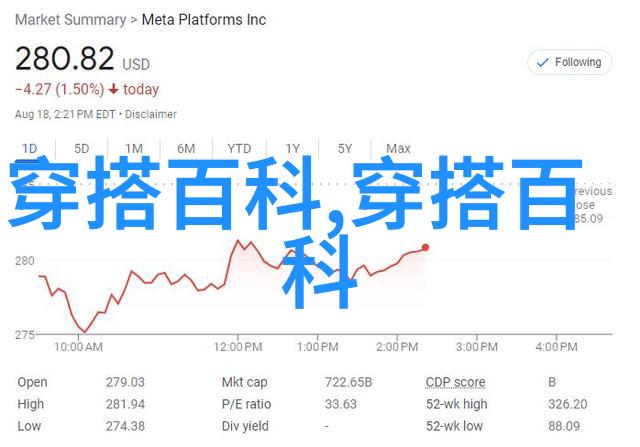Screen dimensions: 640x447
Task: Tap the CDP score label
Action: [455, 382]
